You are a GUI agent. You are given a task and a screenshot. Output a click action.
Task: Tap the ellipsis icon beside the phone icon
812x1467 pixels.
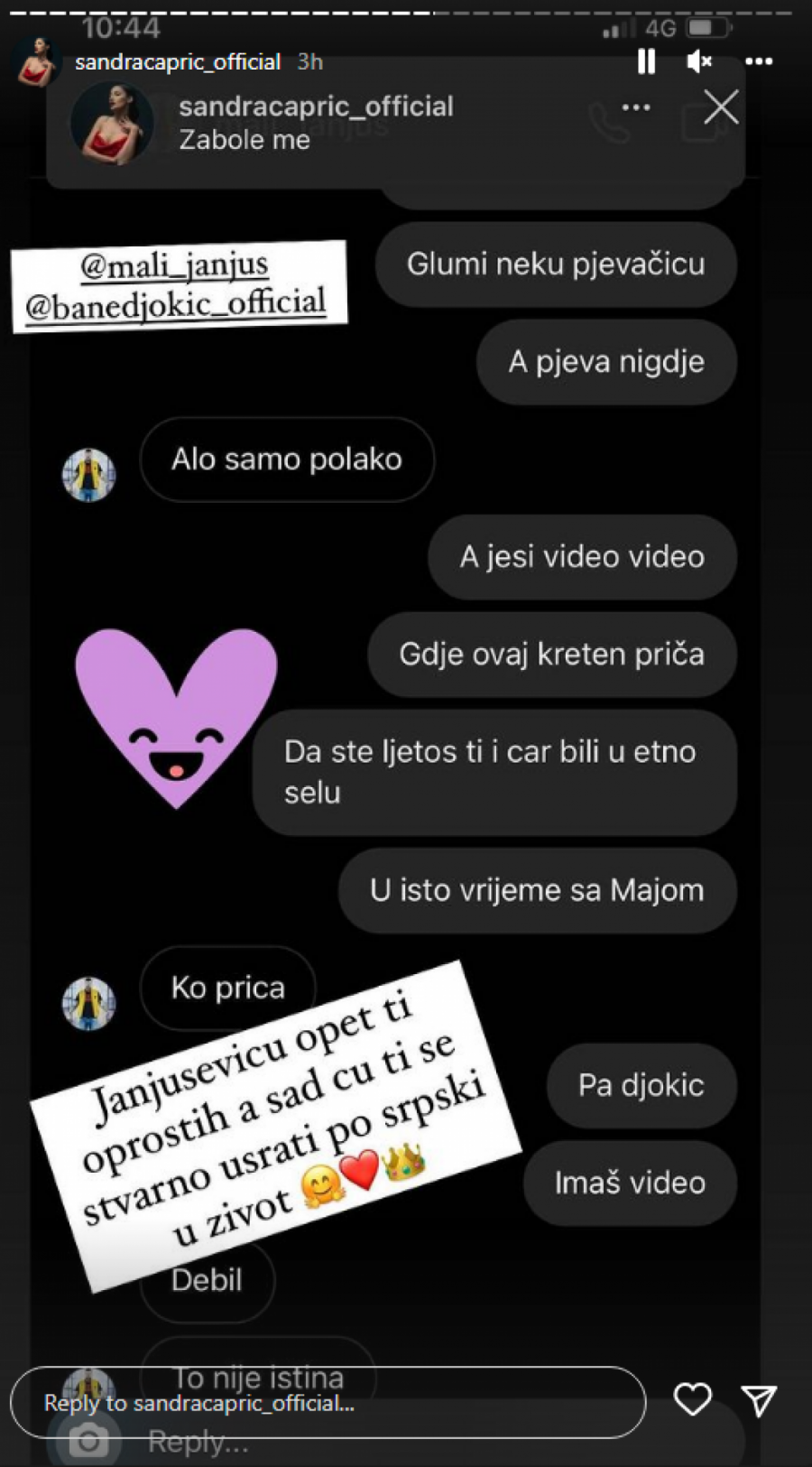636,107
